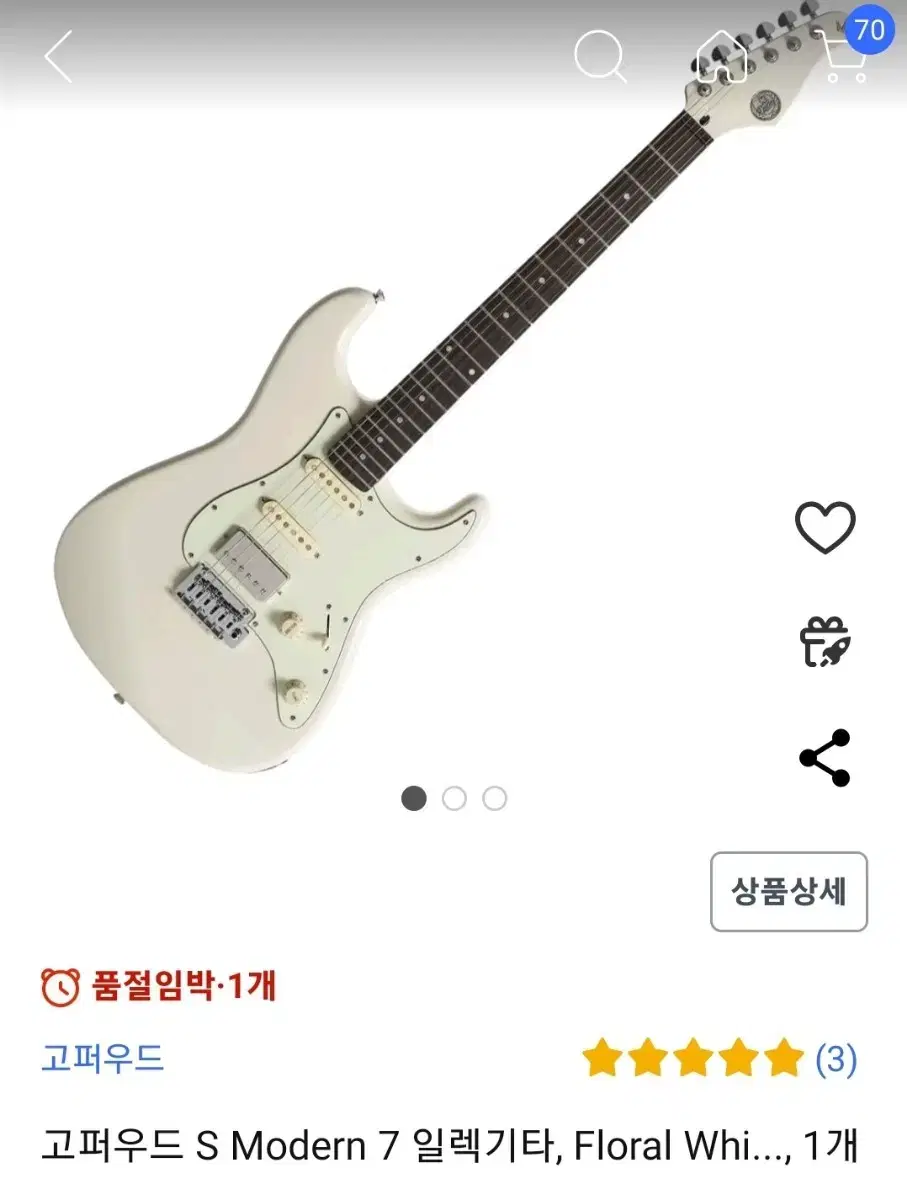Open the search magnifier
This screenshot has height=1200, width=907.
click(600, 56)
